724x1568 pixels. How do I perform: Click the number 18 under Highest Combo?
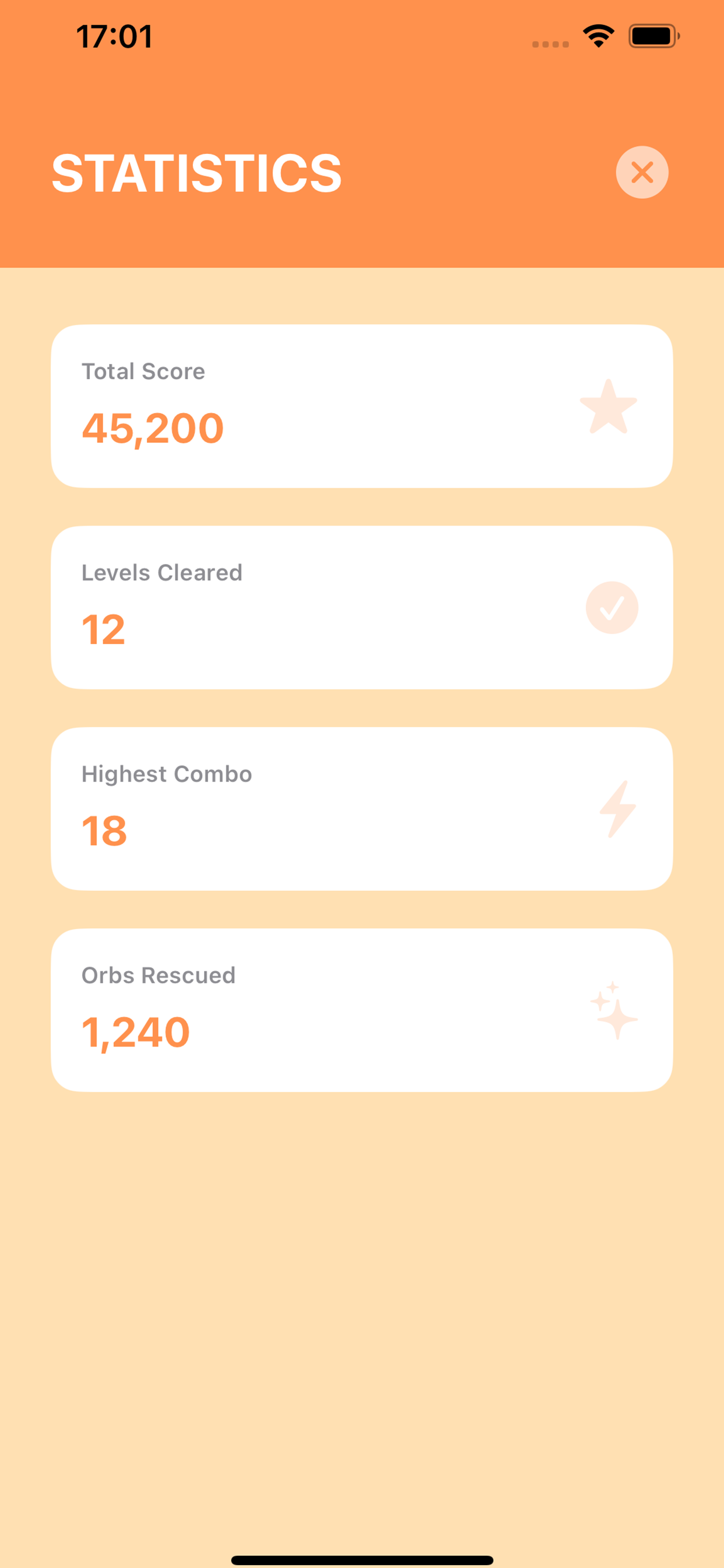coord(104,832)
